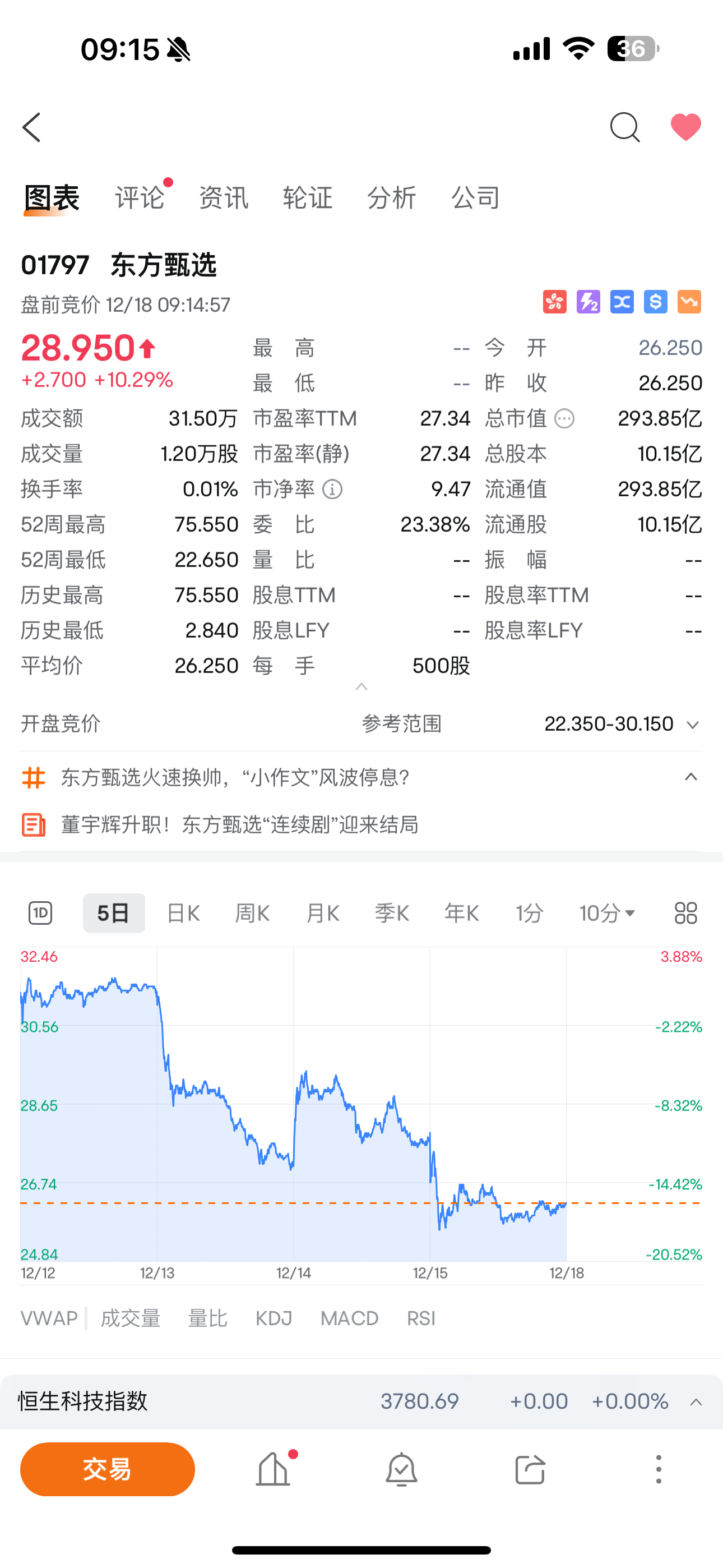
Task: Switch to the 评论 tab
Action: click(140, 198)
